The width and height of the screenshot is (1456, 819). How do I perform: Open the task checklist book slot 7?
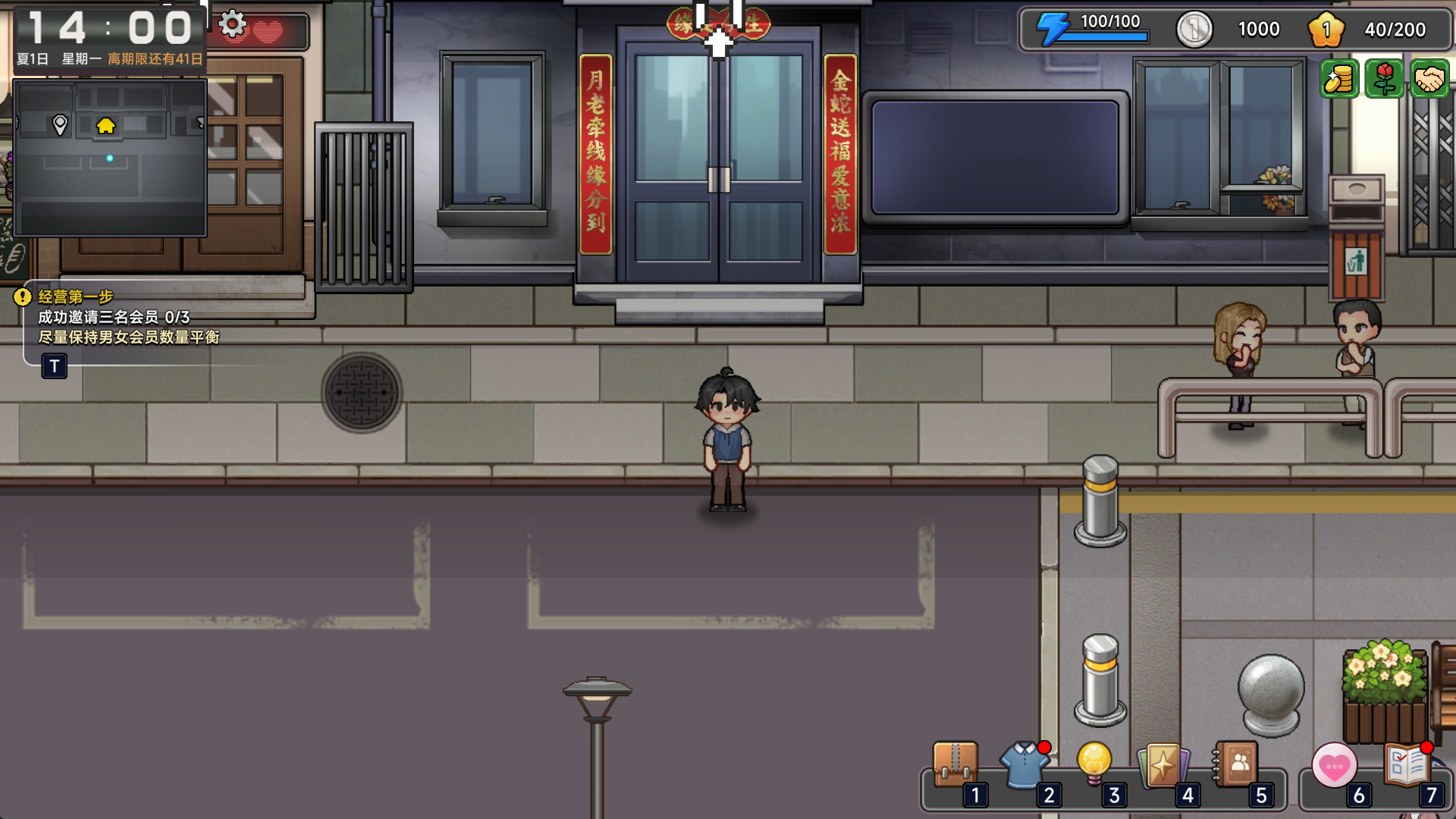pos(1407,766)
